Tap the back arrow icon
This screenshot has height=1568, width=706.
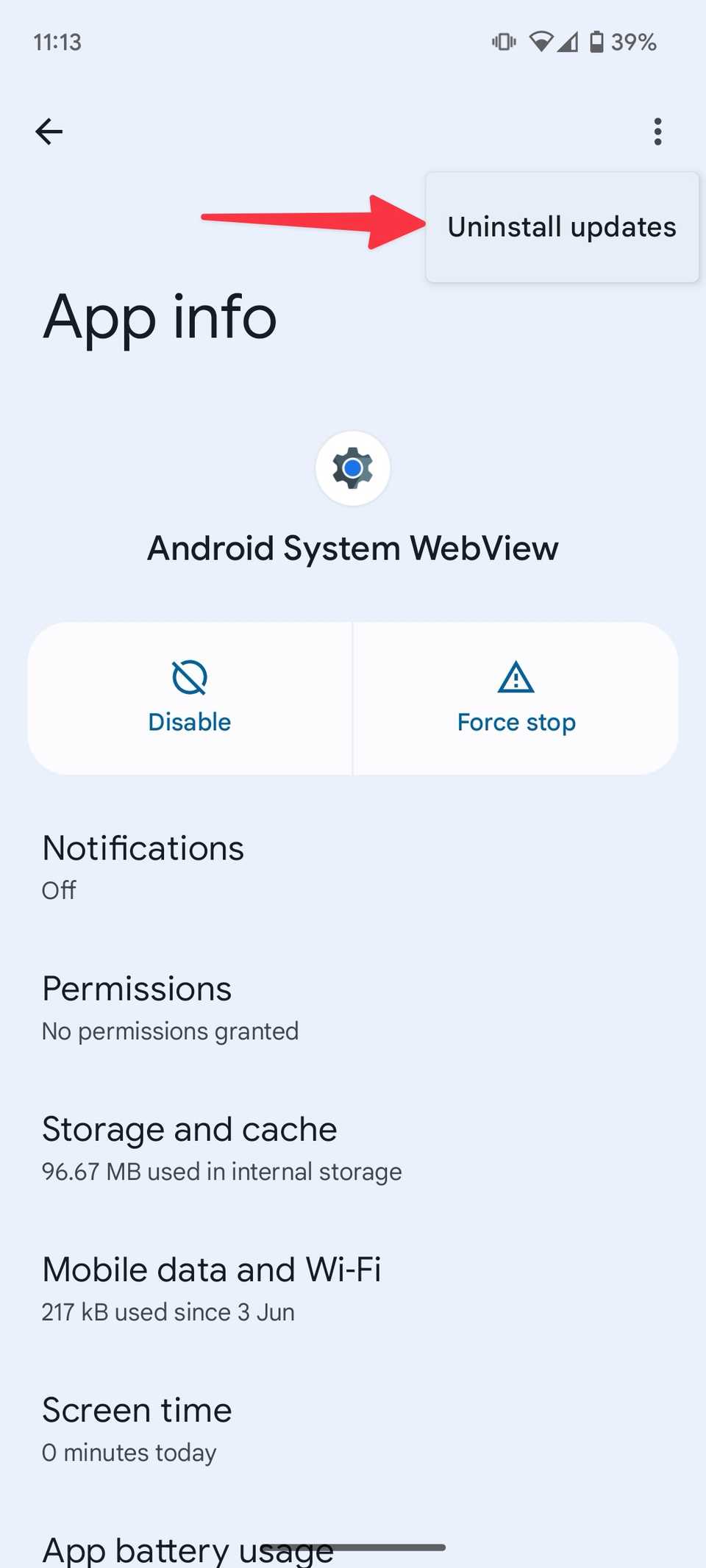49,131
